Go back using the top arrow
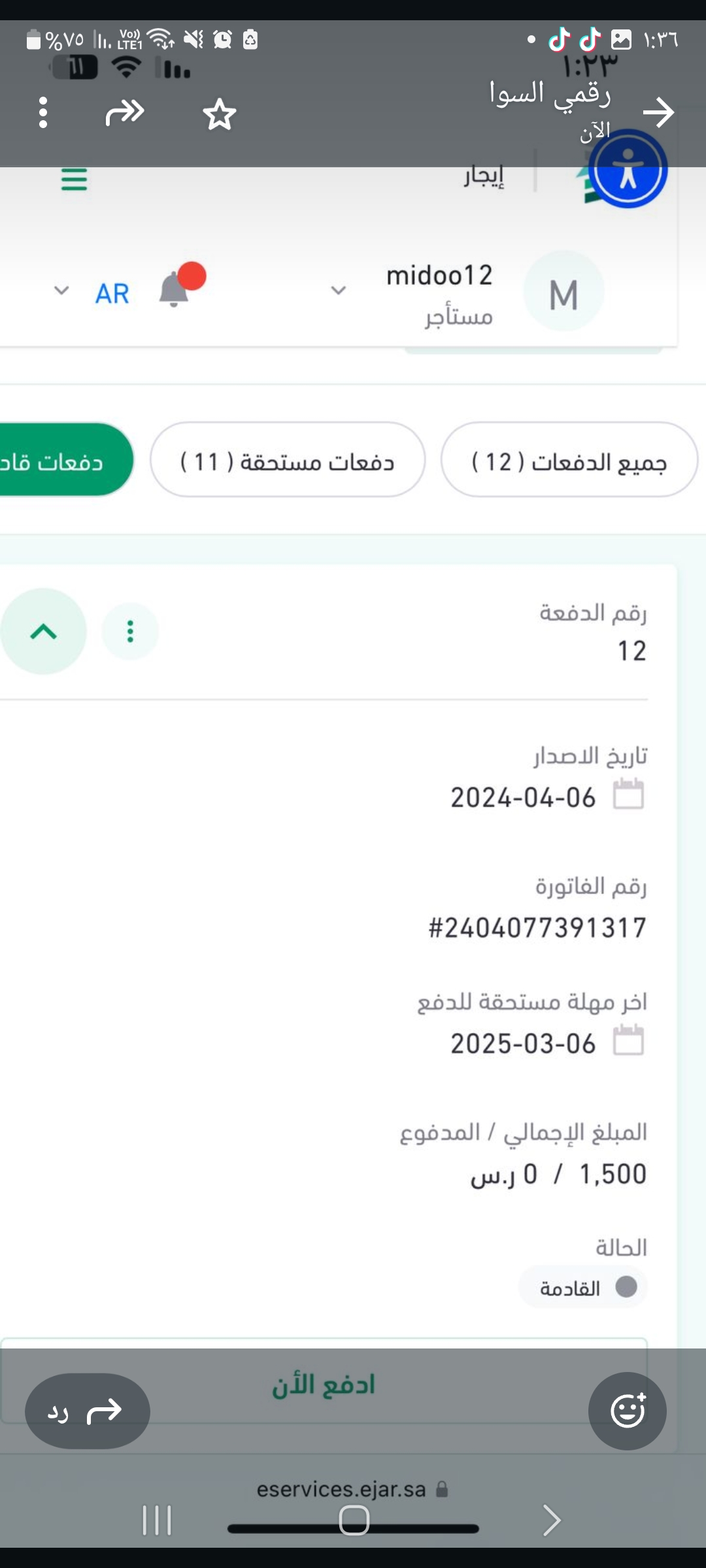 pos(658,112)
